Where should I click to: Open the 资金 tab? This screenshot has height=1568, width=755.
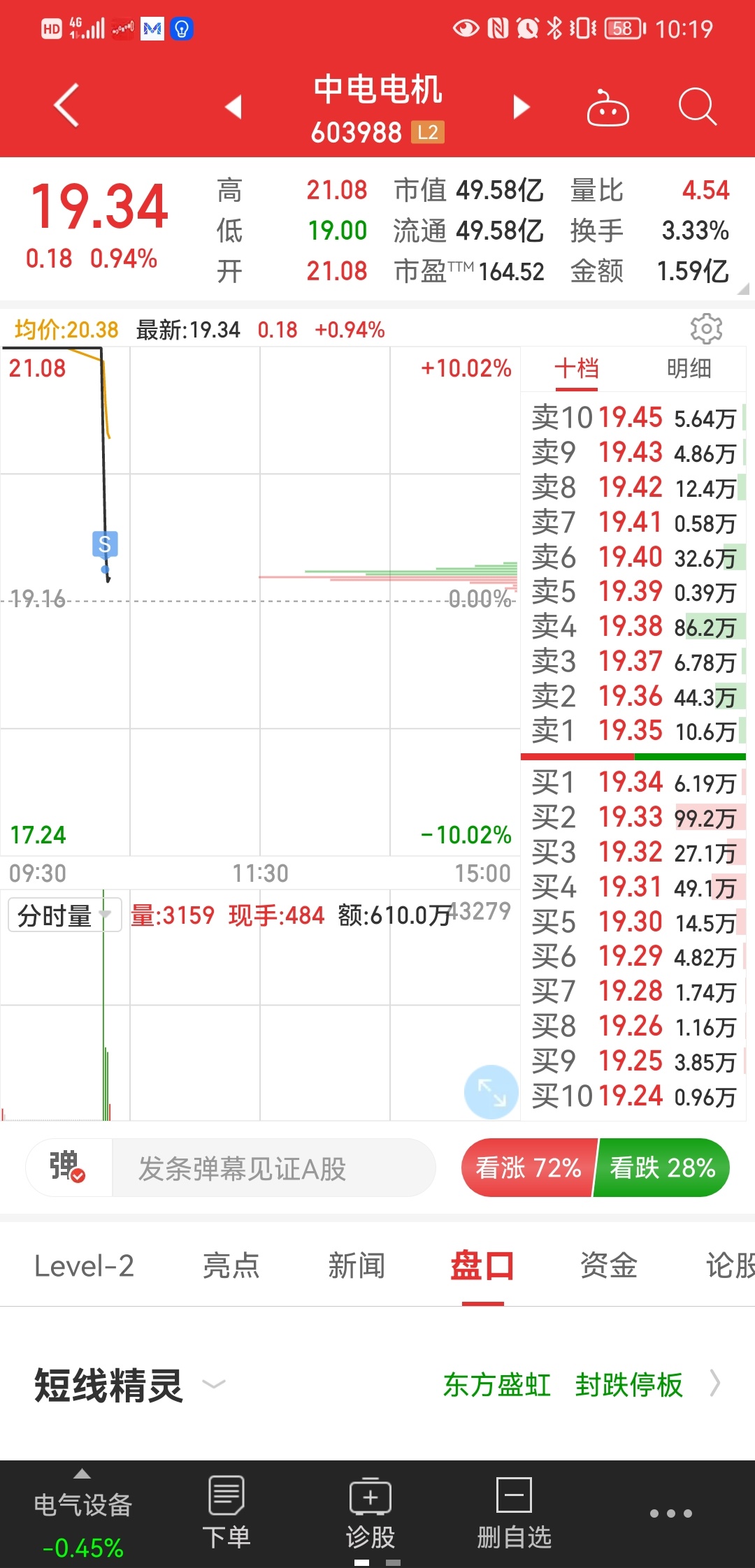click(x=608, y=1266)
